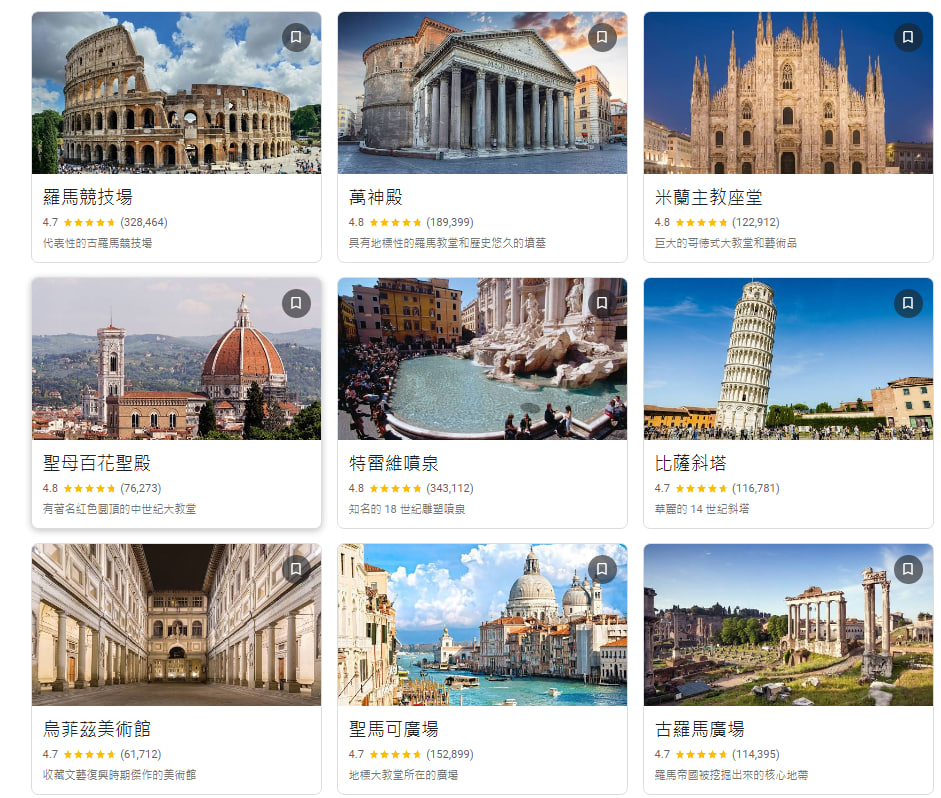Bookmark 羅馬競技場
Image resolution: width=941 pixels, height=798 pixels.
tap(296, 38)
